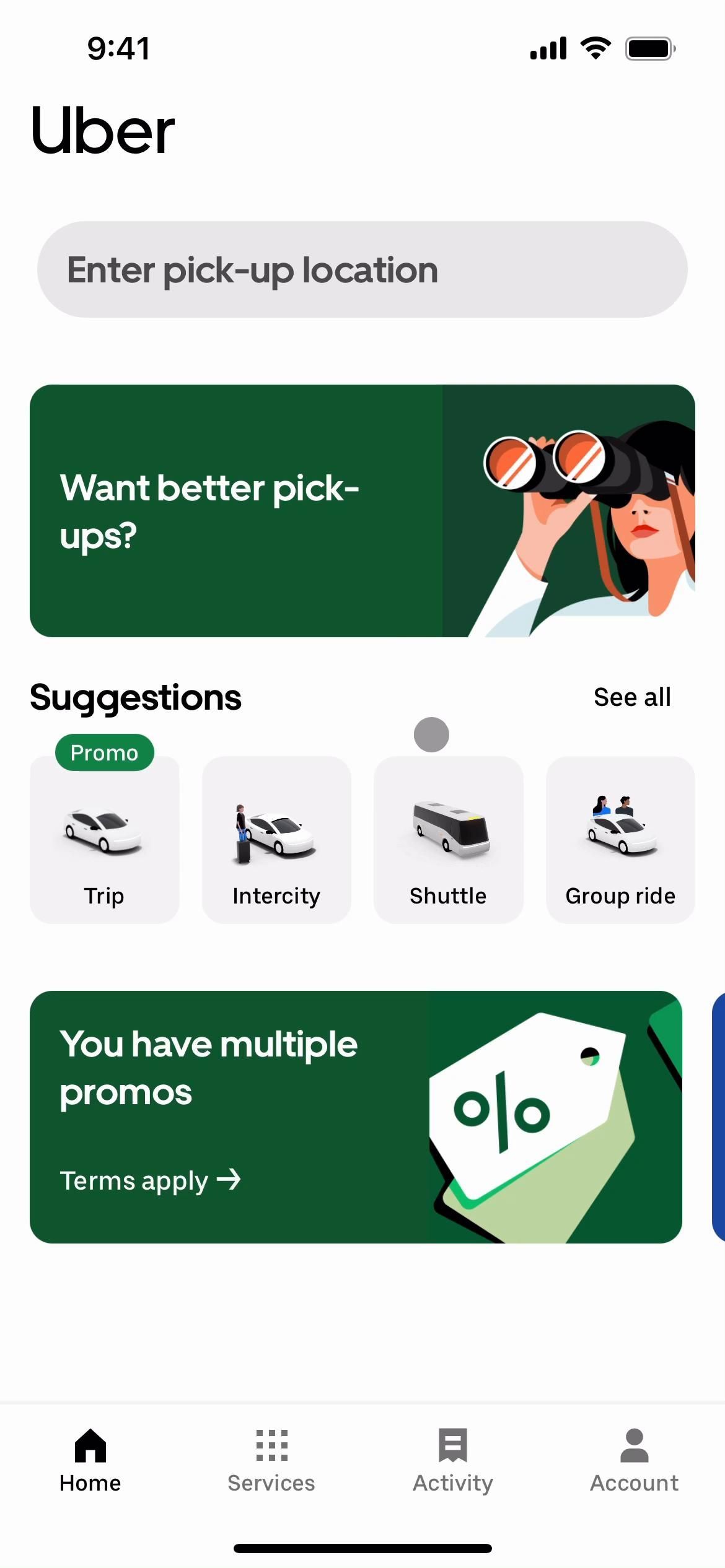Switch to the Services tab
This screenshot has height=1568, width=725.
point(271,1459)
